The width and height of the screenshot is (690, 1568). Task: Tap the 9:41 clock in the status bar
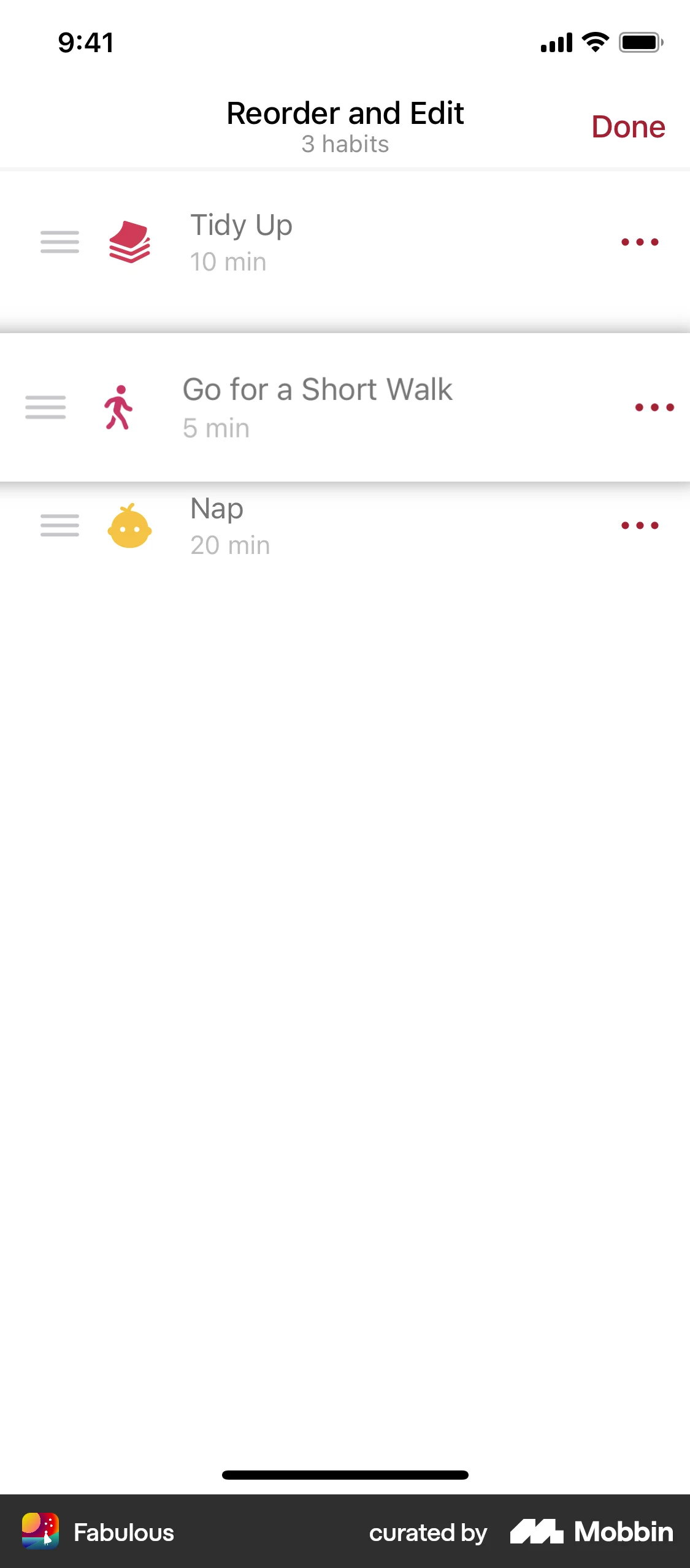point(85,42)
